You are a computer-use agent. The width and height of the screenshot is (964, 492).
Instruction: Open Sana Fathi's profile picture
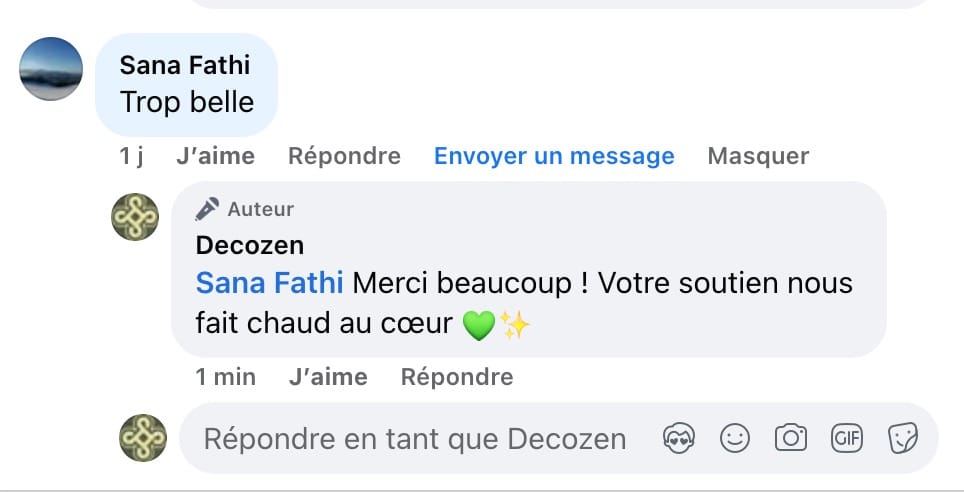point(51,69)
